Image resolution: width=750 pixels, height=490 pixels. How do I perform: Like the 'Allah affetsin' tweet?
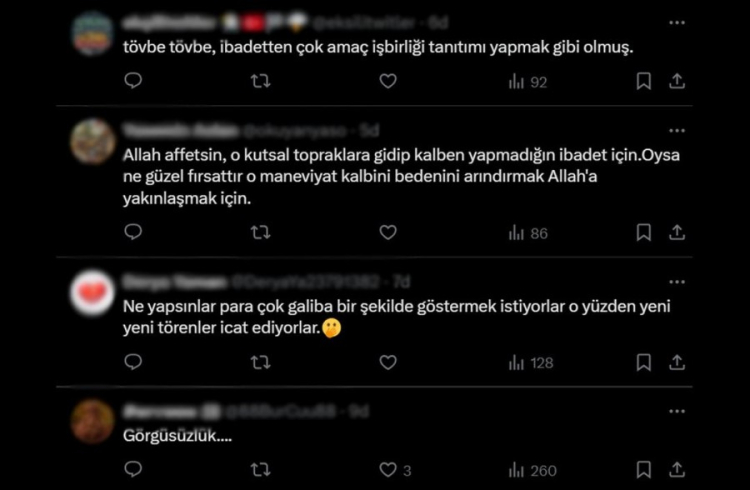pyautogui.click(x=388, y=232)
